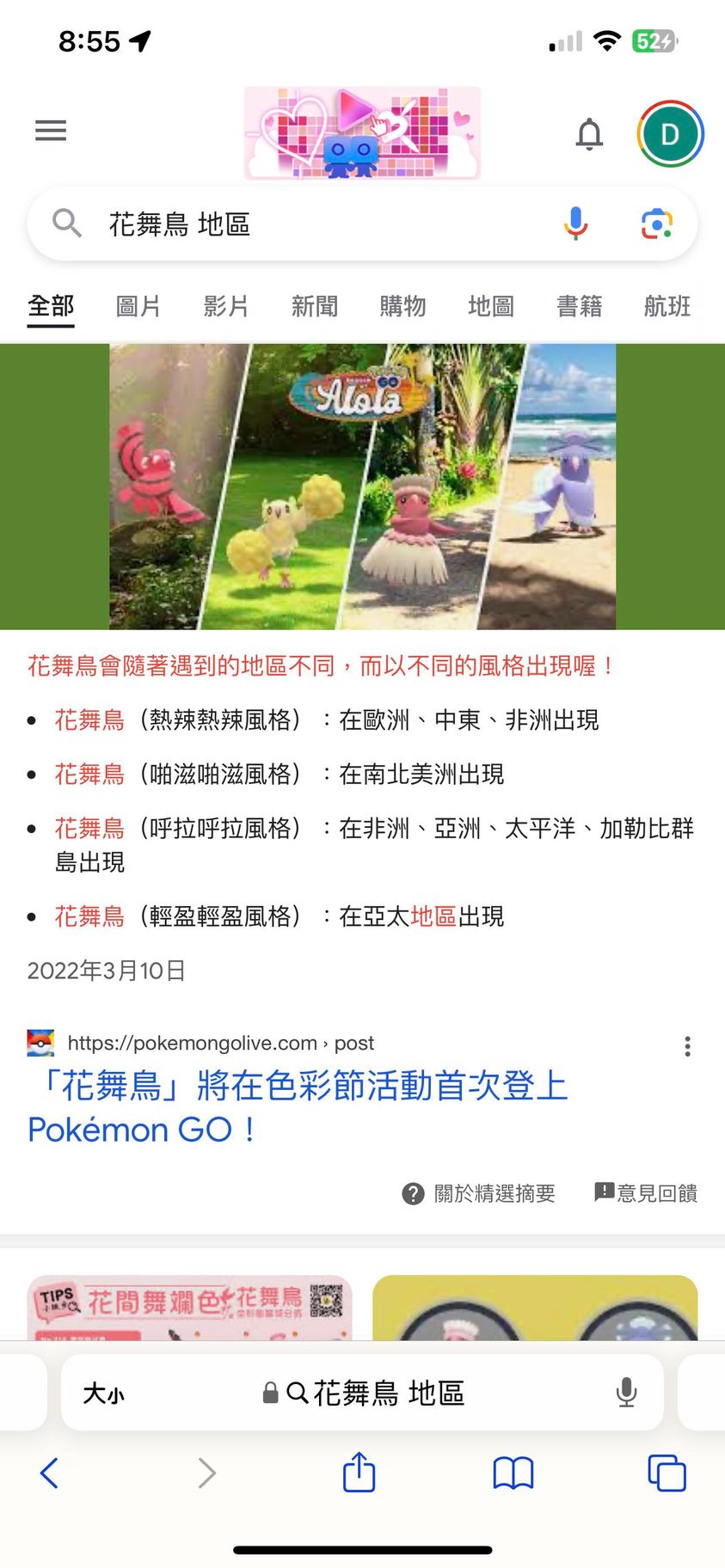
Task: Open the notifications bell
Action: point(589,134)
